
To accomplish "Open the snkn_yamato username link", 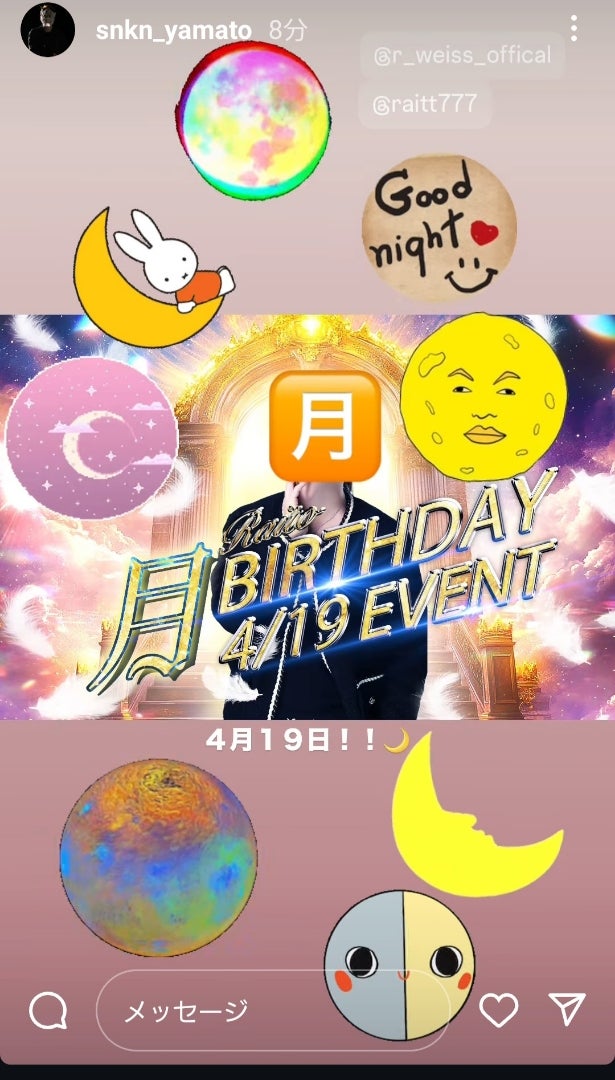I will [173, 31].
